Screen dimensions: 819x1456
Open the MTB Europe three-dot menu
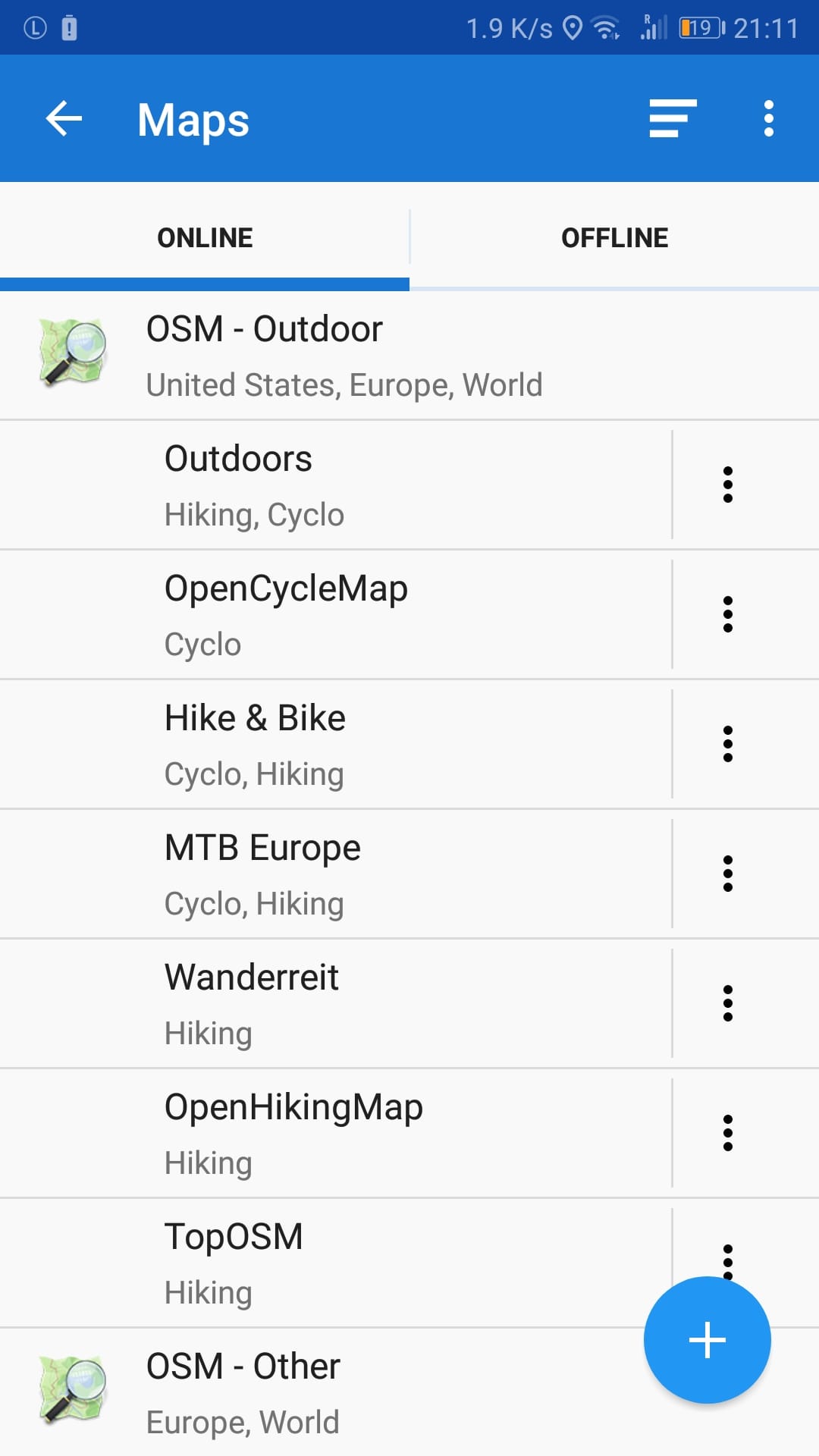point(727,874)
